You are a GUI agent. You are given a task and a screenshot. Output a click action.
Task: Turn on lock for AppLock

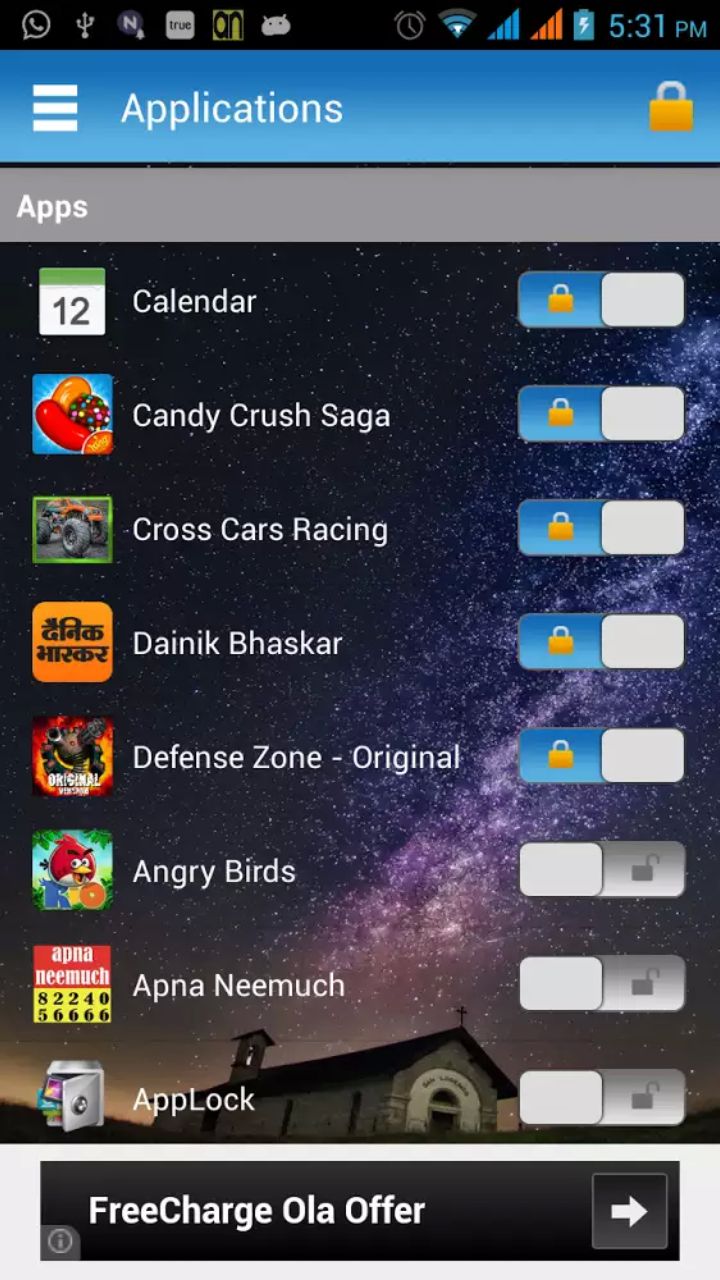(601, 1098)
